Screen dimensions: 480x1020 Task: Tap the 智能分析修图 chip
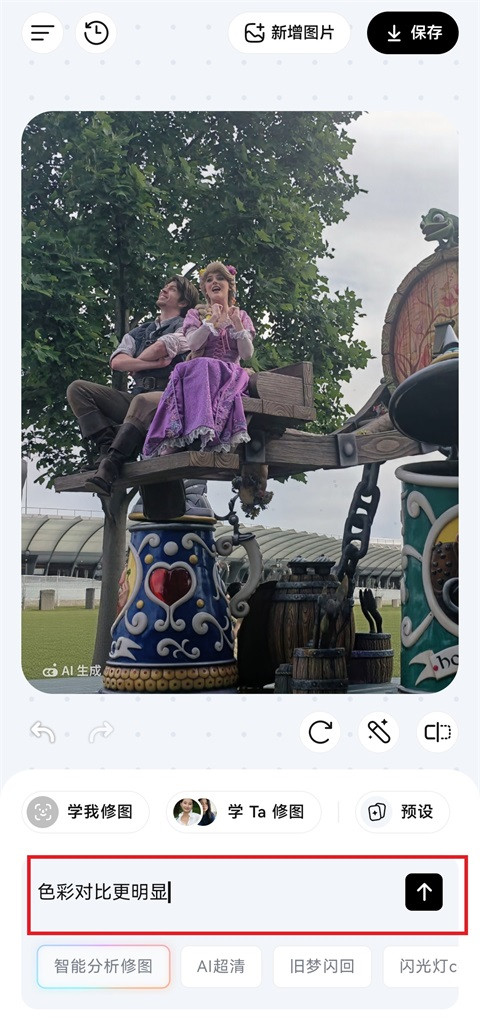[x=103, y=967]
